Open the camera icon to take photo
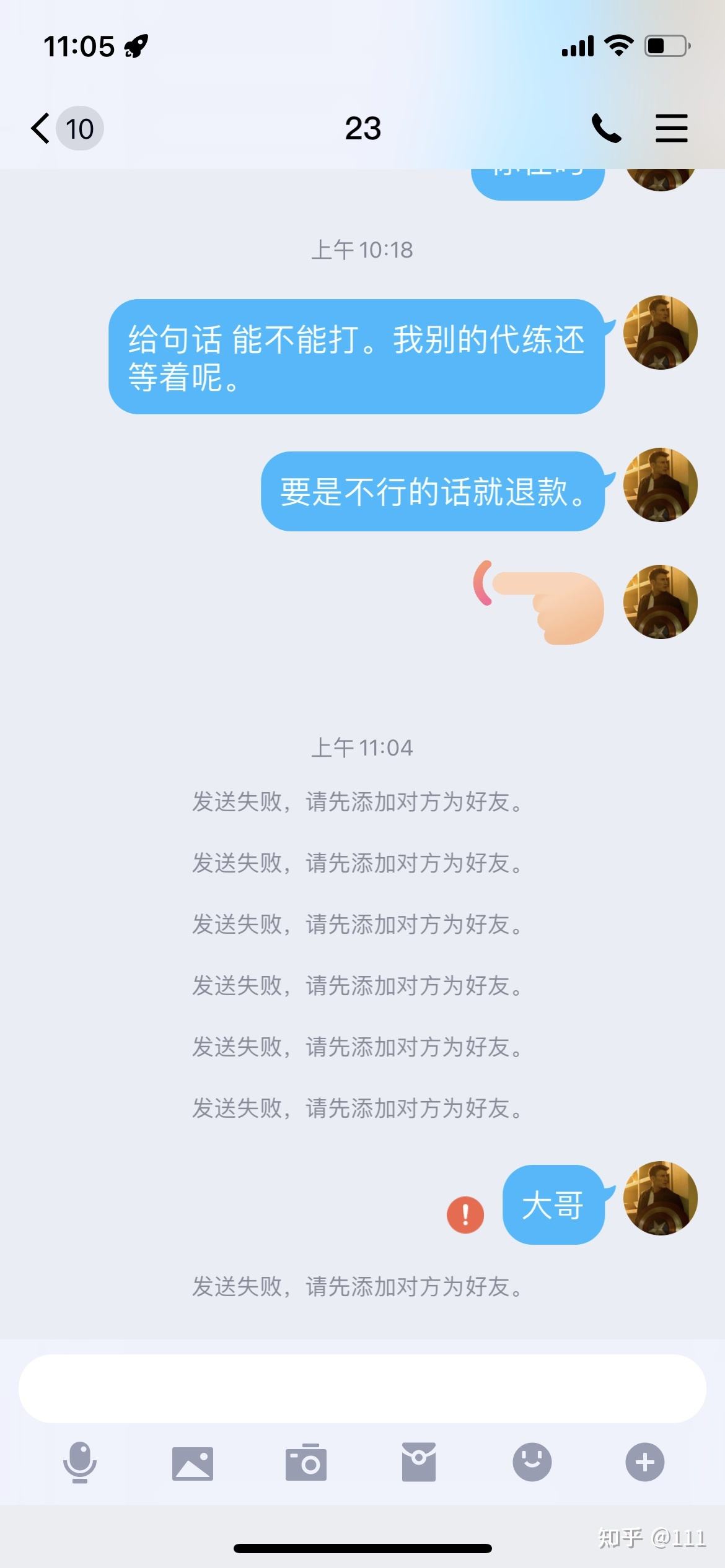The width and height of the screenshot is (725, 1568). coord(306,1462)
